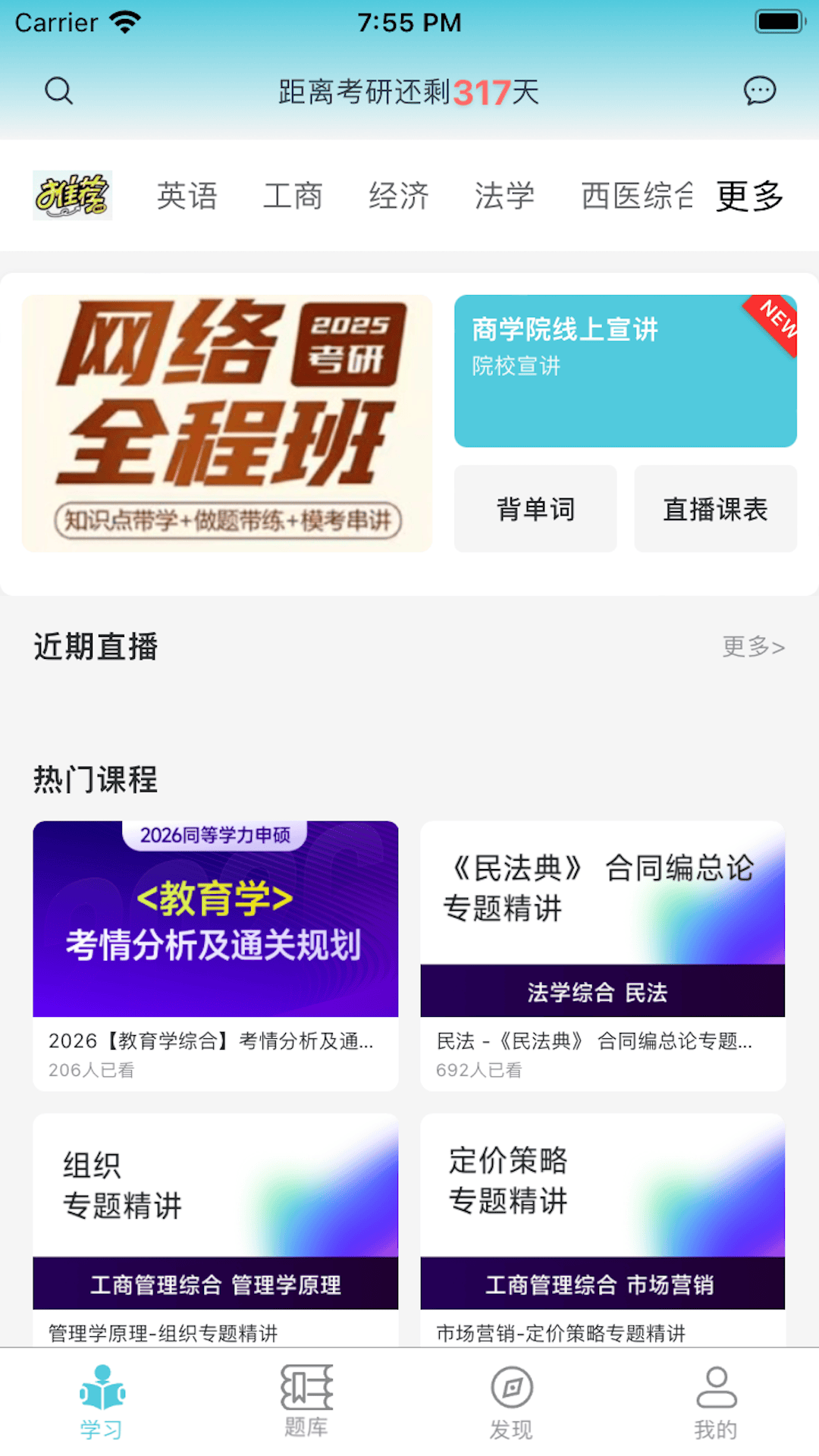Tap 更多 to see all categories

pyautogui.click(x=750, y=196)
